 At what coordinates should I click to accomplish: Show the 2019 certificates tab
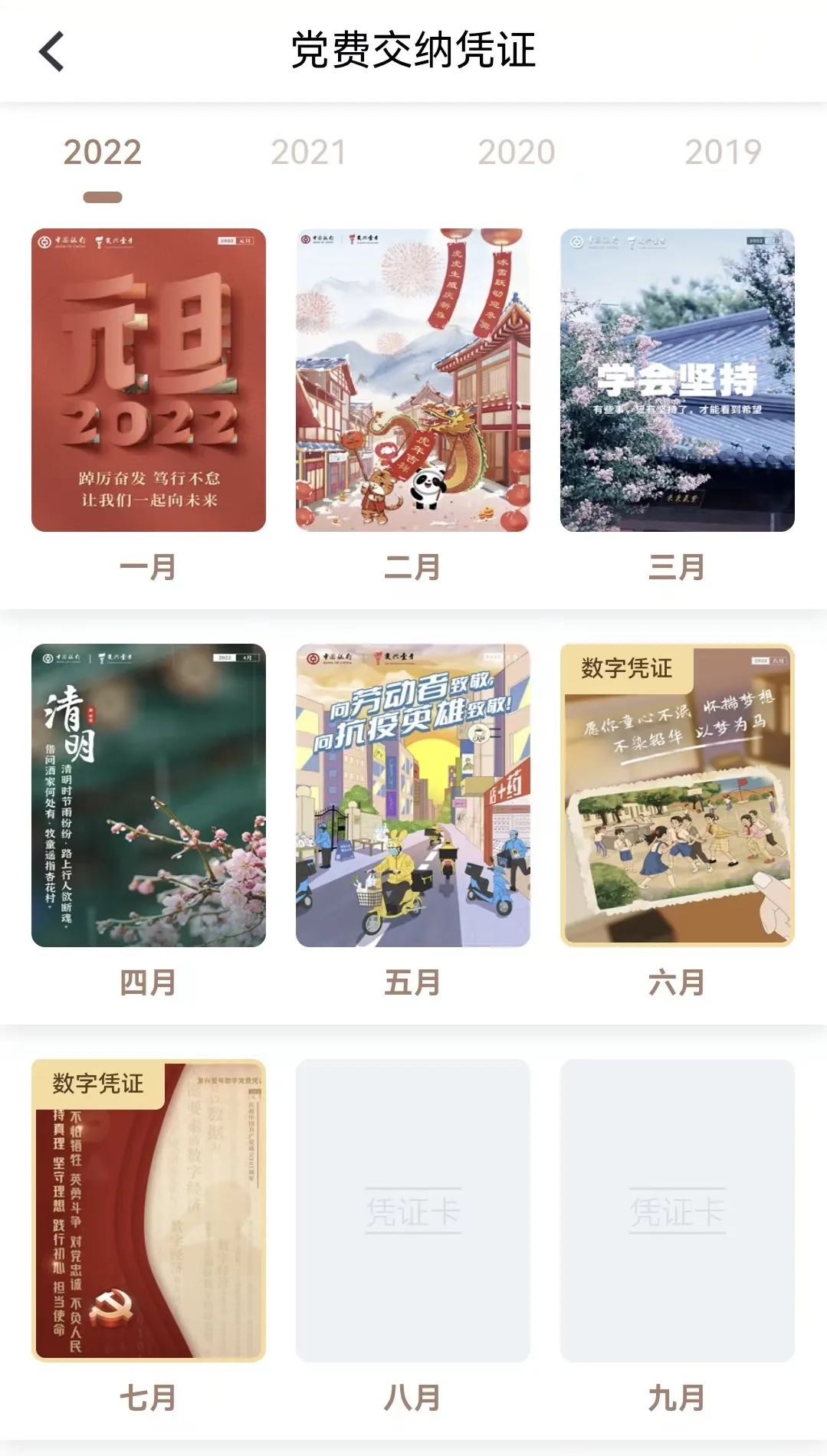[723, 152]
